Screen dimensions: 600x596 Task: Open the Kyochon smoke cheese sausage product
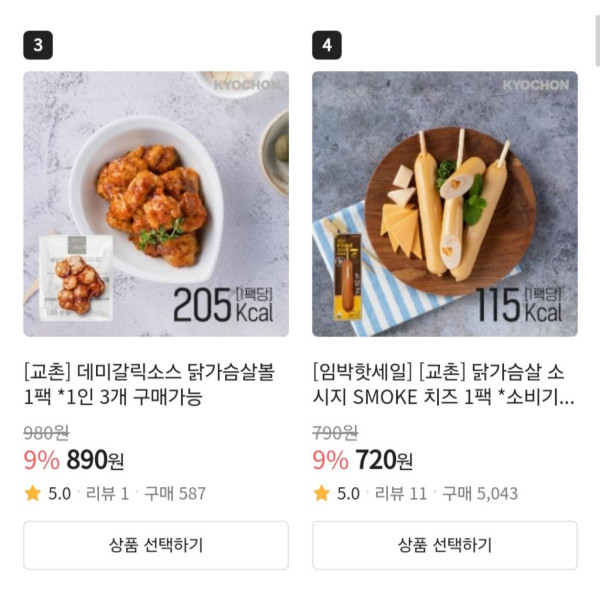[444, 204]
